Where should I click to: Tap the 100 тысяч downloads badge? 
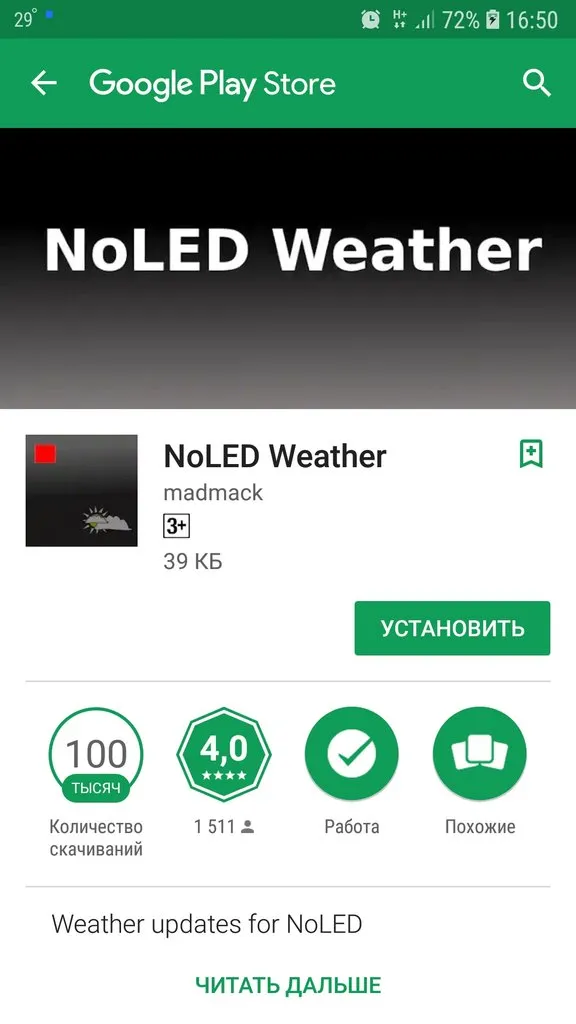(96, 755)
